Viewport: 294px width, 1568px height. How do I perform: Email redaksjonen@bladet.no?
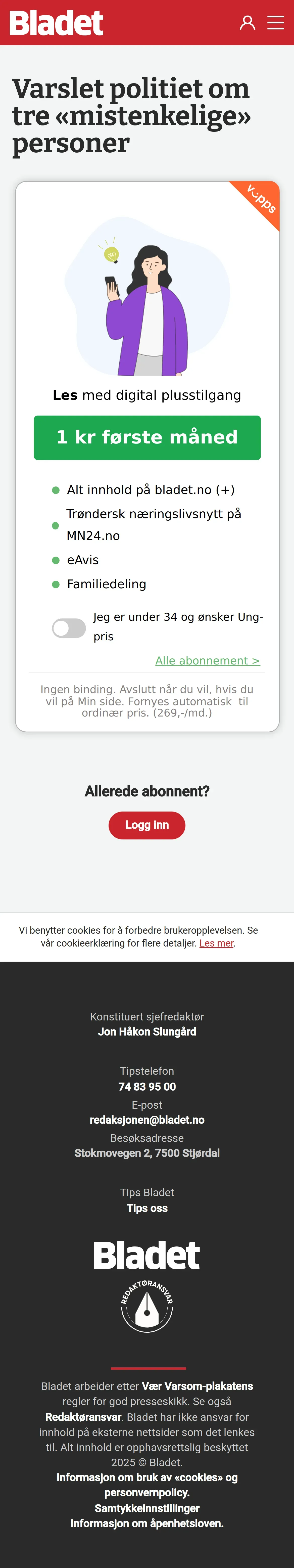147,1119
